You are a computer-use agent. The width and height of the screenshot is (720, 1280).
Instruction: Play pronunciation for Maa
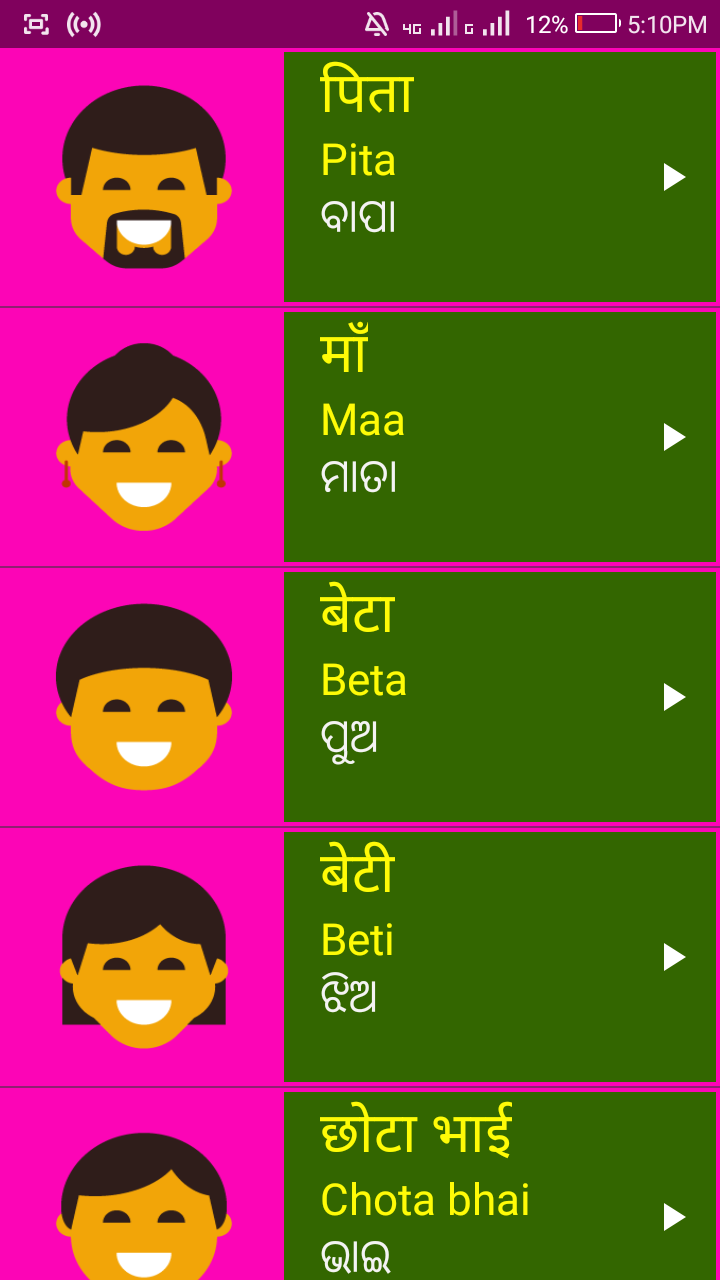coord(671,437)
